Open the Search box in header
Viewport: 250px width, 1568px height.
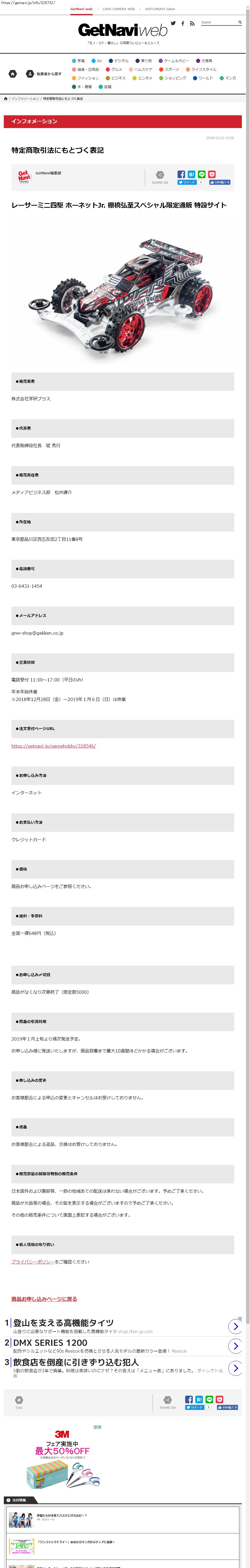coord(218,22)
